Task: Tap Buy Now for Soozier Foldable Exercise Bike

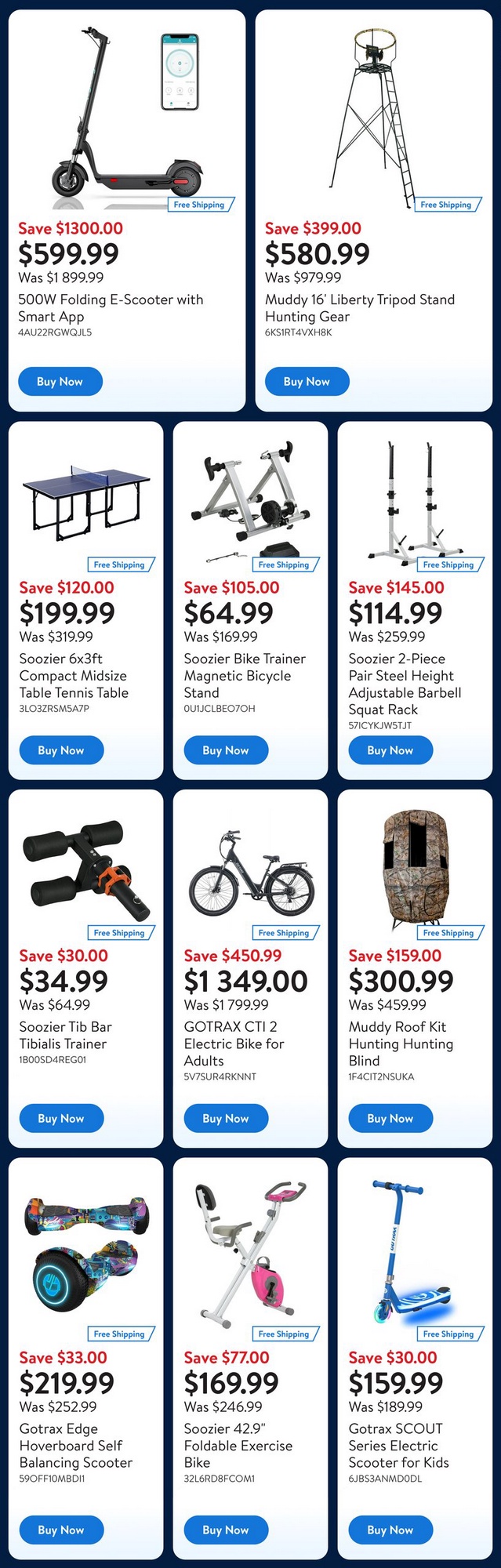Action: pos(226,1530)
